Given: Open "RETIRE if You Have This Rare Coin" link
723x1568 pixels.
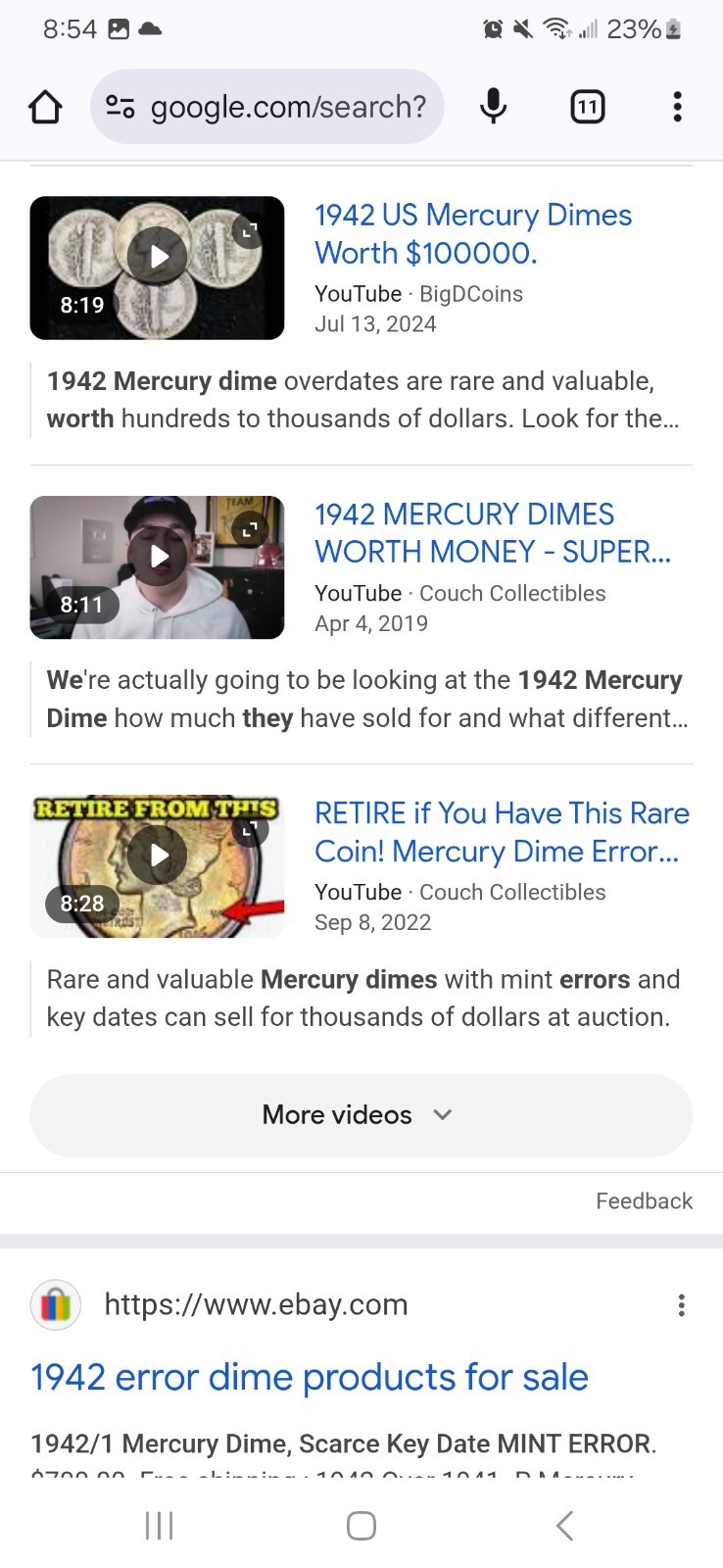Looking at the screenshot, I should click(501, 832).
